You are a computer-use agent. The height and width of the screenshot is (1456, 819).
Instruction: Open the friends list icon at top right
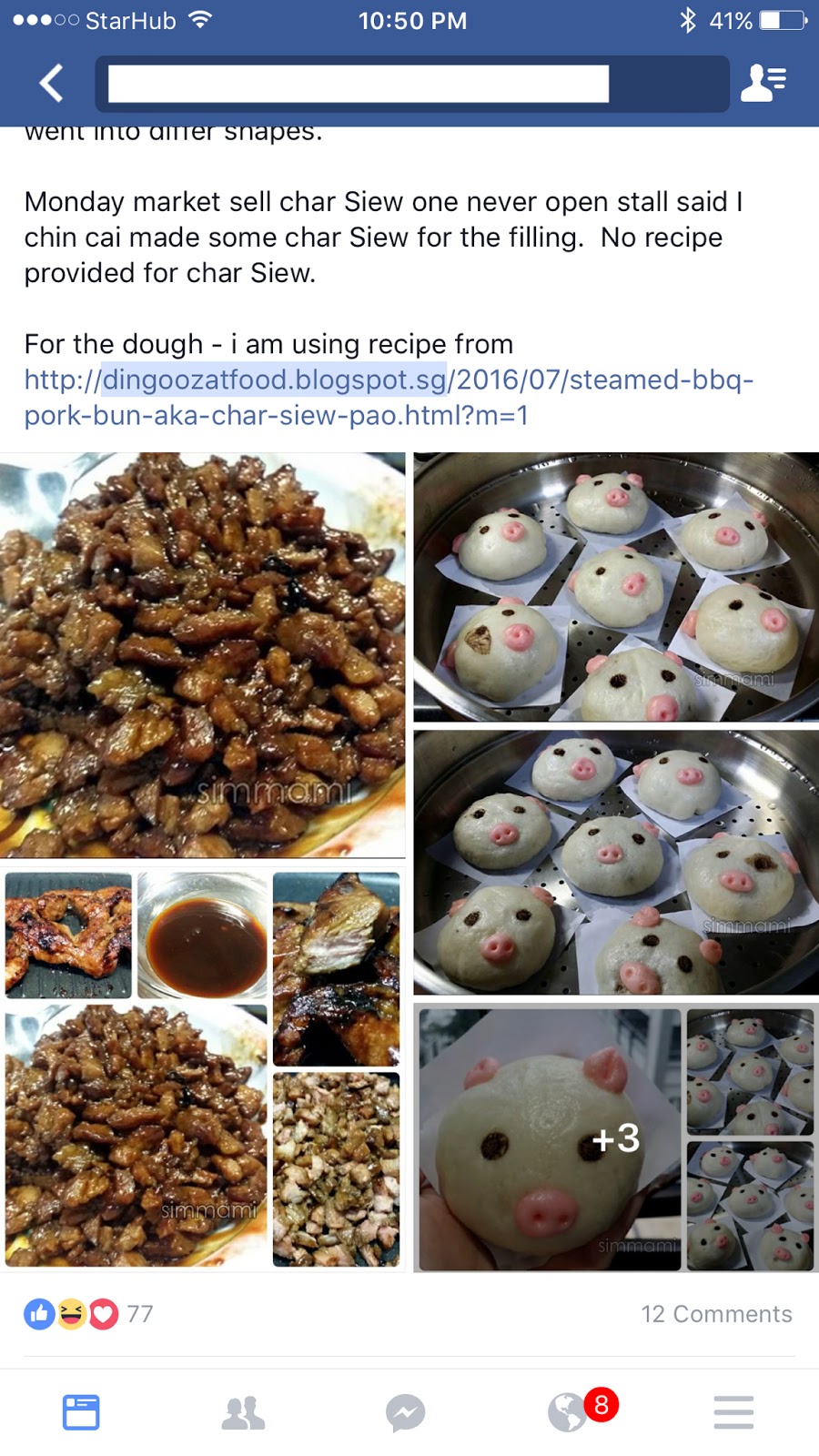tap(763, 83)
